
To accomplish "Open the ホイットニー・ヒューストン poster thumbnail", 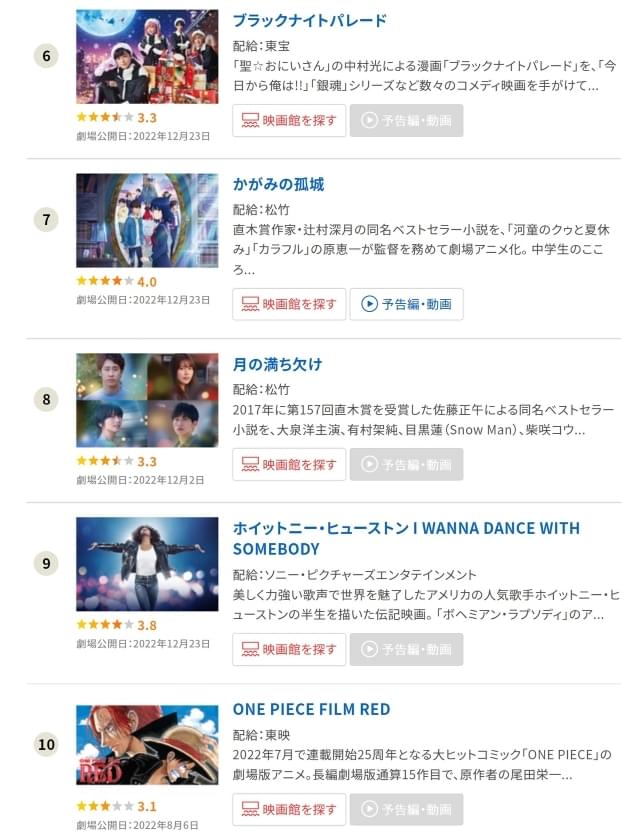I will [x=147, y=564].
